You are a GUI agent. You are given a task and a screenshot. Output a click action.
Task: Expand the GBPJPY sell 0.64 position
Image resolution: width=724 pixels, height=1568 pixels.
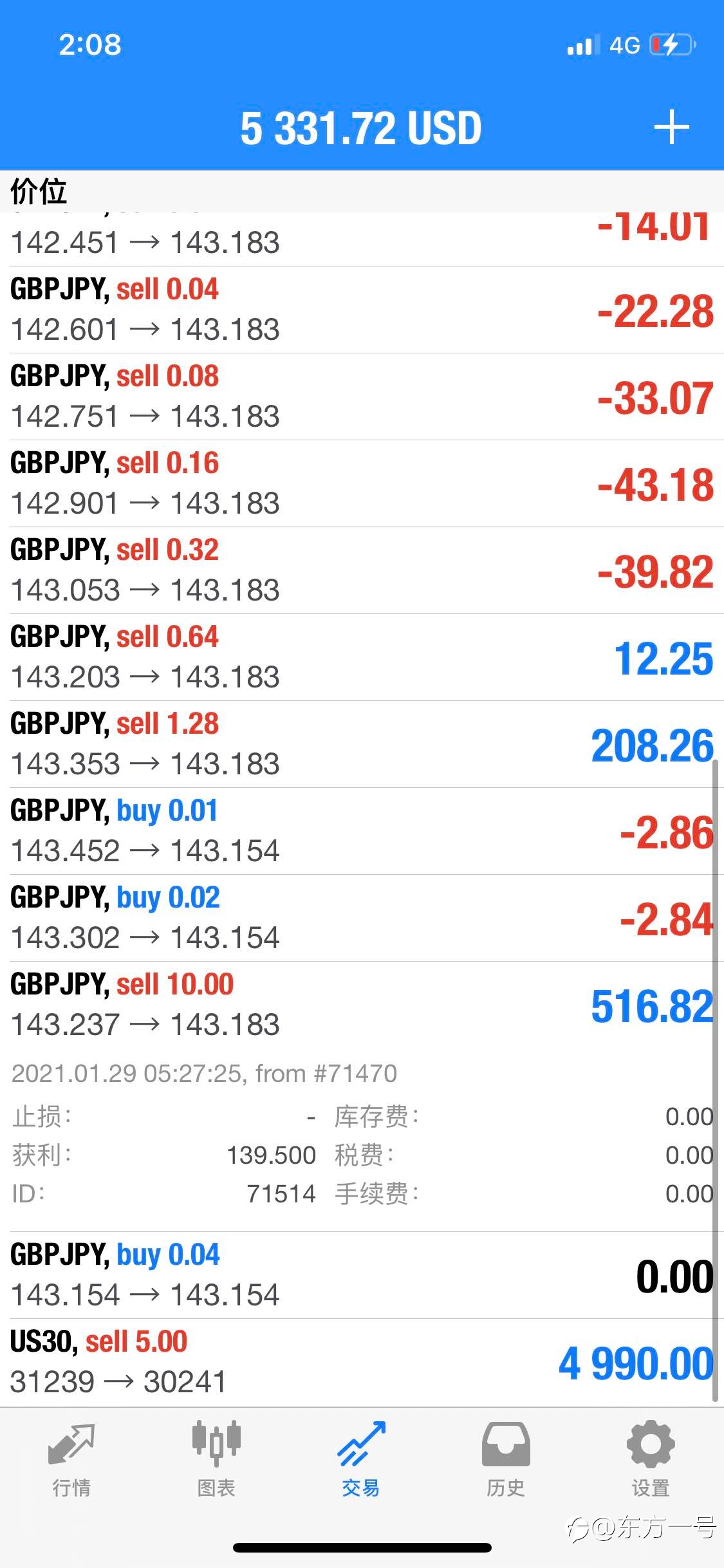[362, 658]
